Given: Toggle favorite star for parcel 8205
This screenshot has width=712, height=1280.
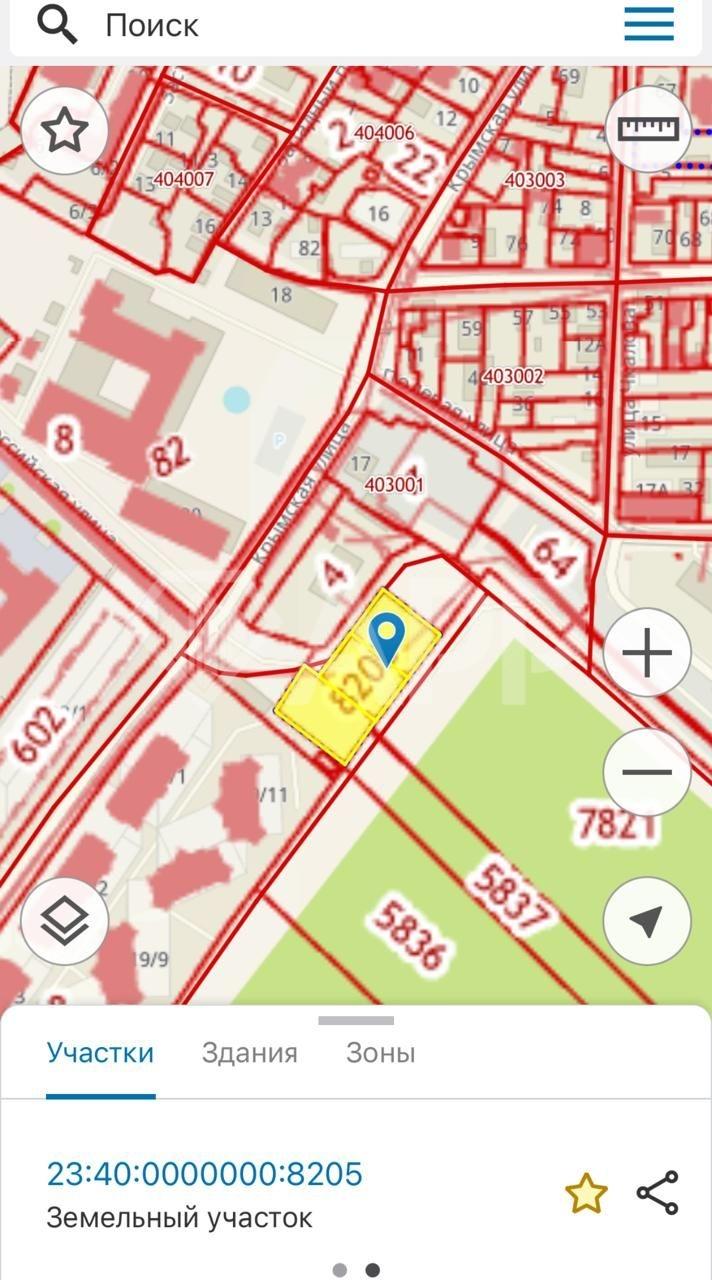Looking at the screenshot, I should (x=586, y=1193).
